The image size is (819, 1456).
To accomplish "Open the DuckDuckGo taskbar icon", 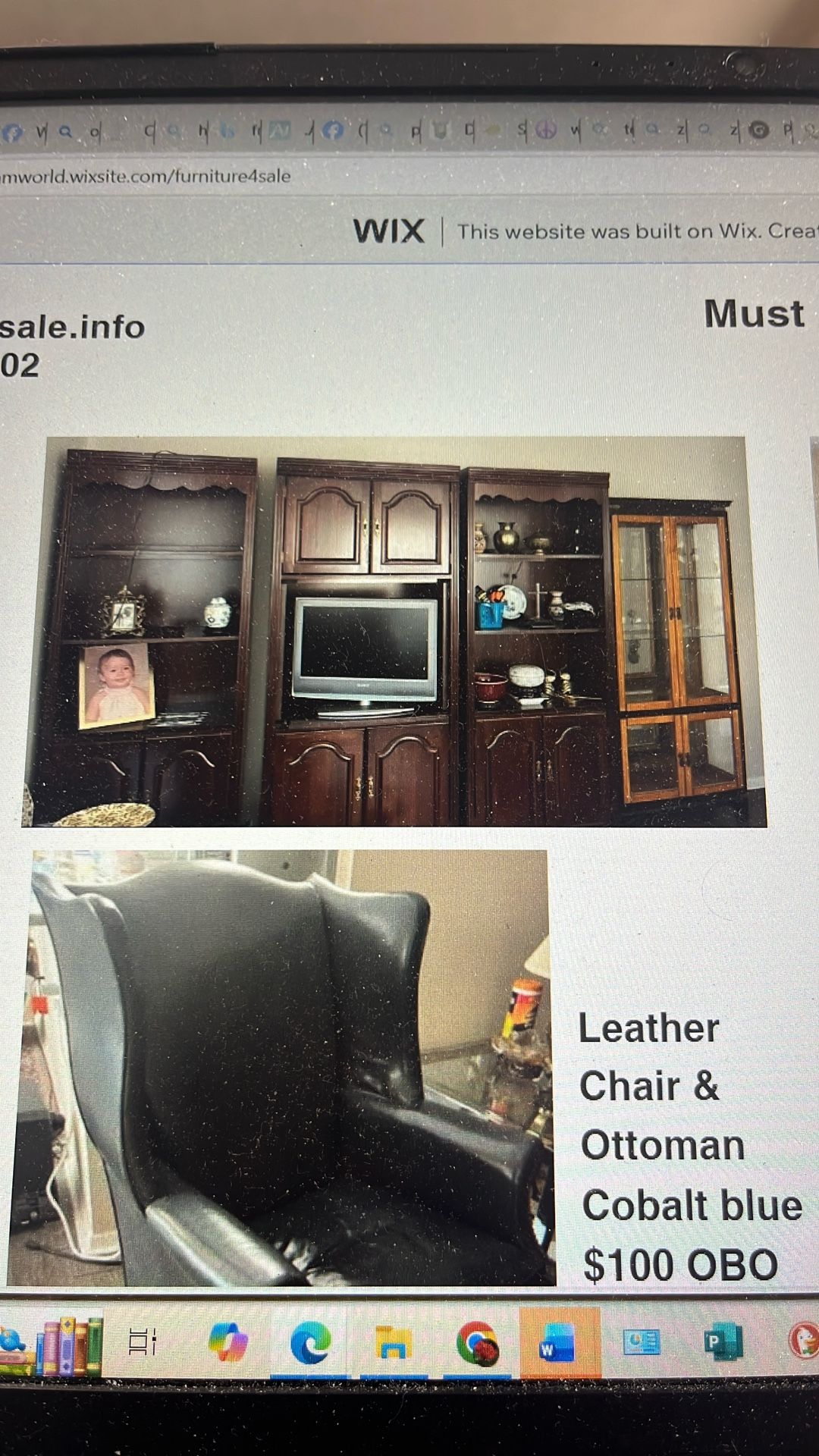I will pyautogui.click(x=804, y=1341).
